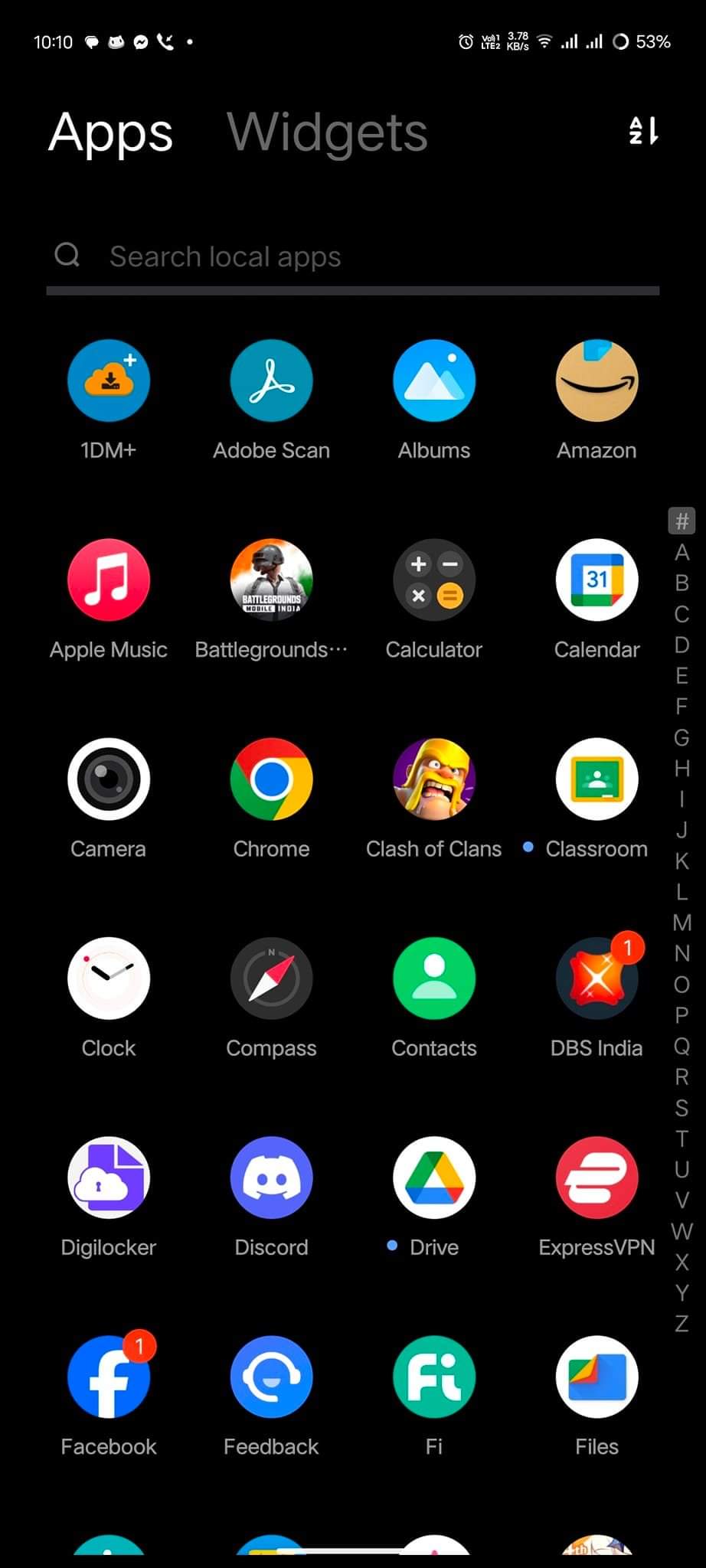Open Google Calendar

click(597, 580)
